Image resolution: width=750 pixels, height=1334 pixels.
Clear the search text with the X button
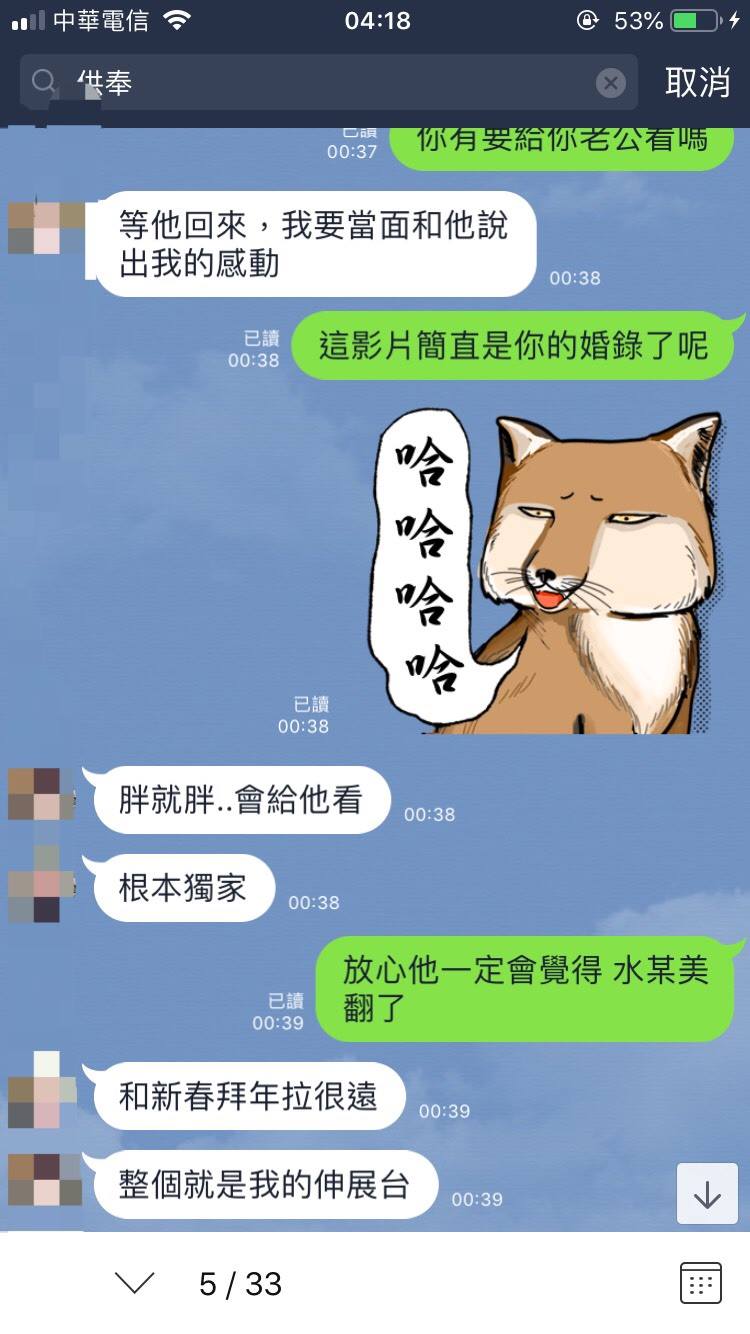coord(611,83)
